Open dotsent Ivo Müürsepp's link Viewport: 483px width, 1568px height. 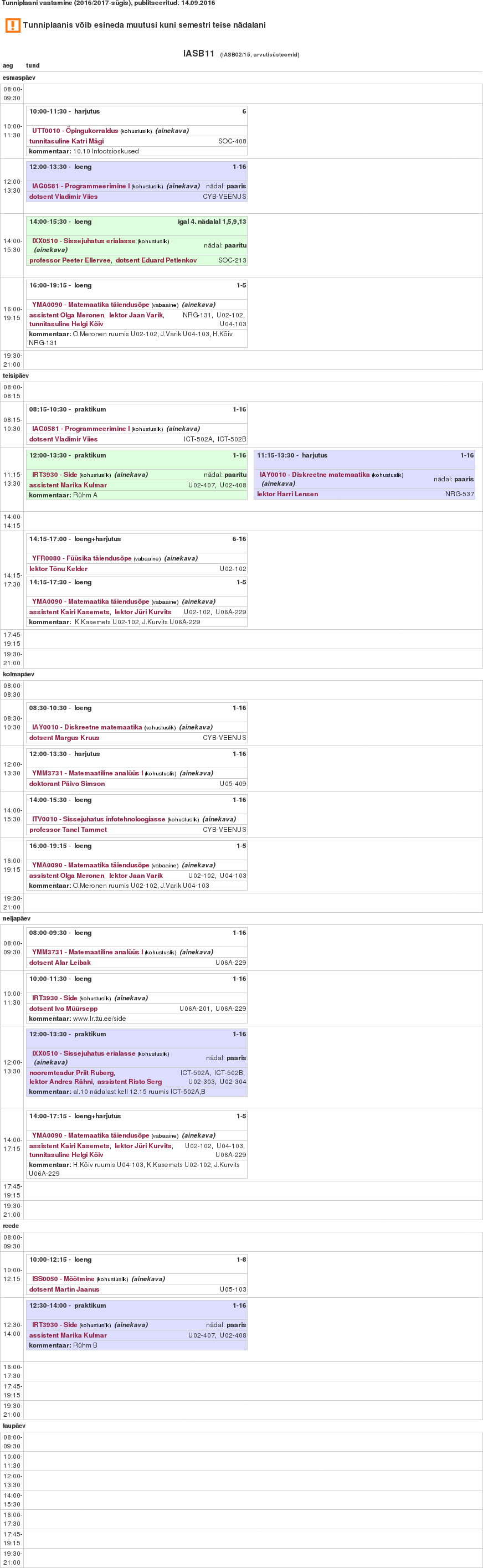[x=63, y=1009]
